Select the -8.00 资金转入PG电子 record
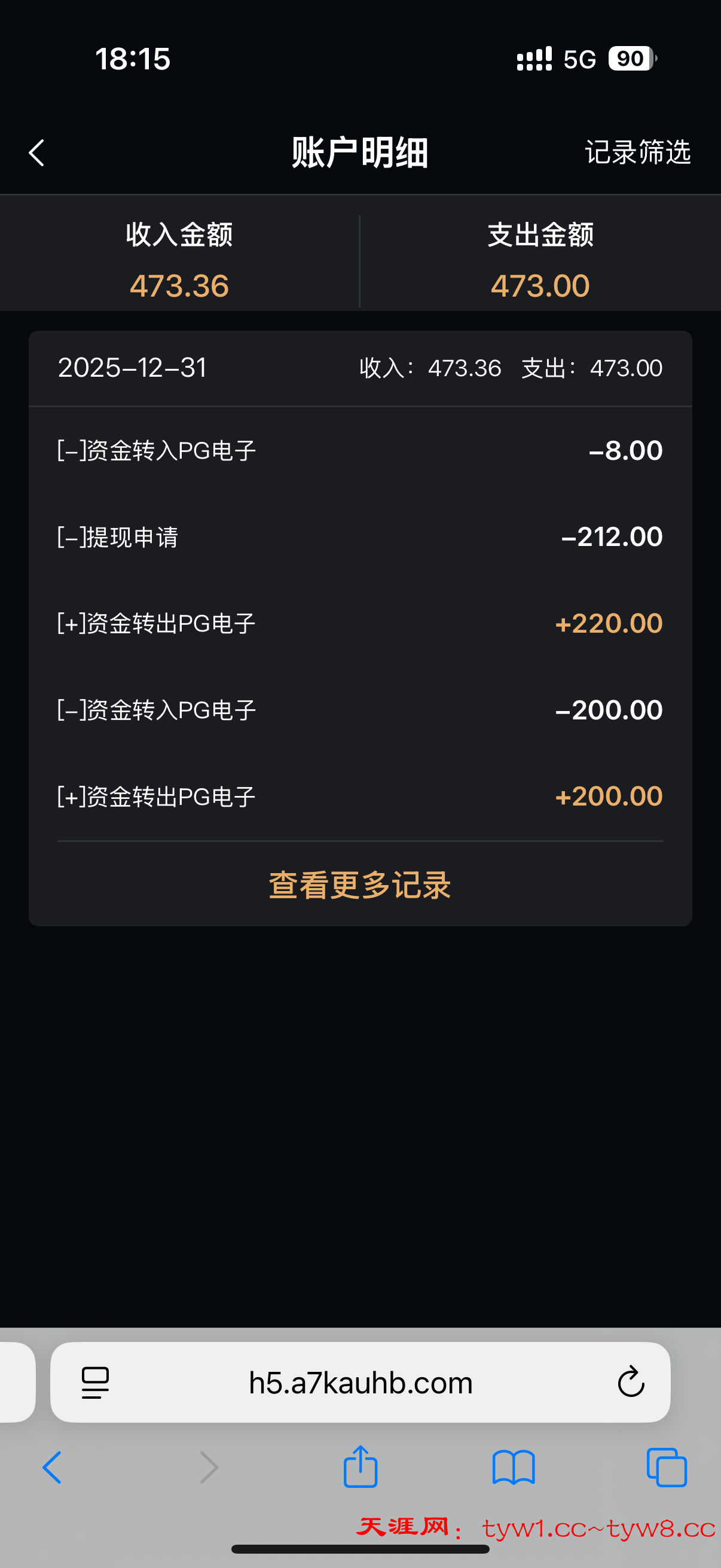The height and width of the screenshot is (1568, 721). 360,449
